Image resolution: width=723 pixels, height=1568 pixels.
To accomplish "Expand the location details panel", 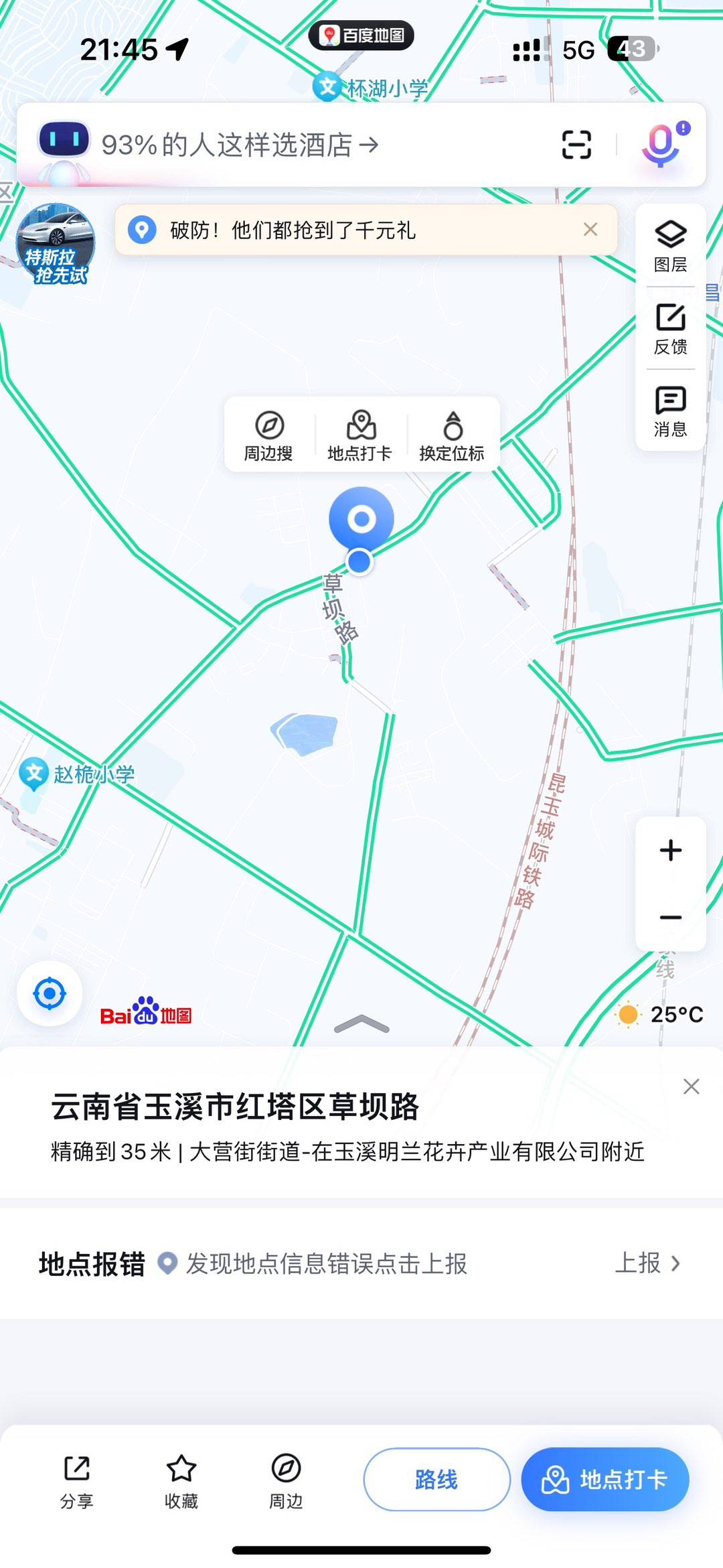I will (x=361, y=1024).
